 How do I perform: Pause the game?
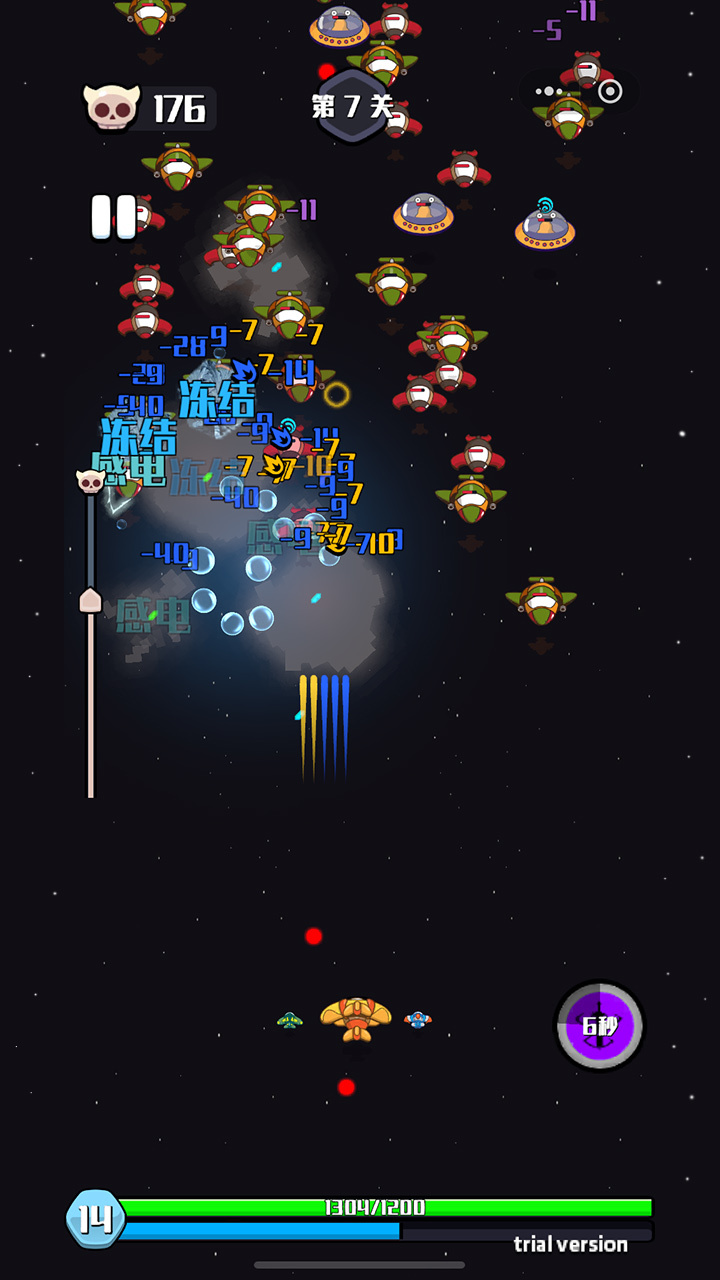point(114,216)
